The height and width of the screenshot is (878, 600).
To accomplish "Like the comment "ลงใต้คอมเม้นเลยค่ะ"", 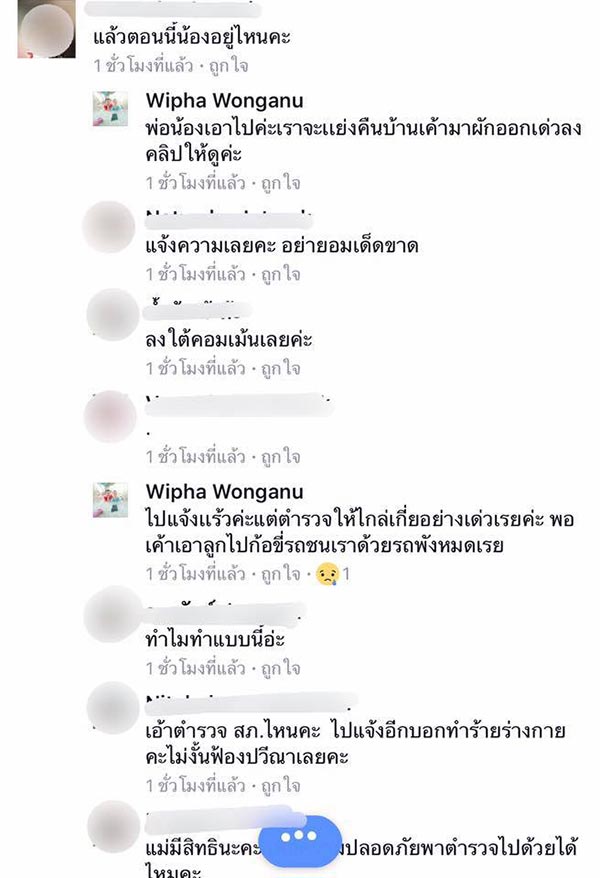I will tap(281, 369).
